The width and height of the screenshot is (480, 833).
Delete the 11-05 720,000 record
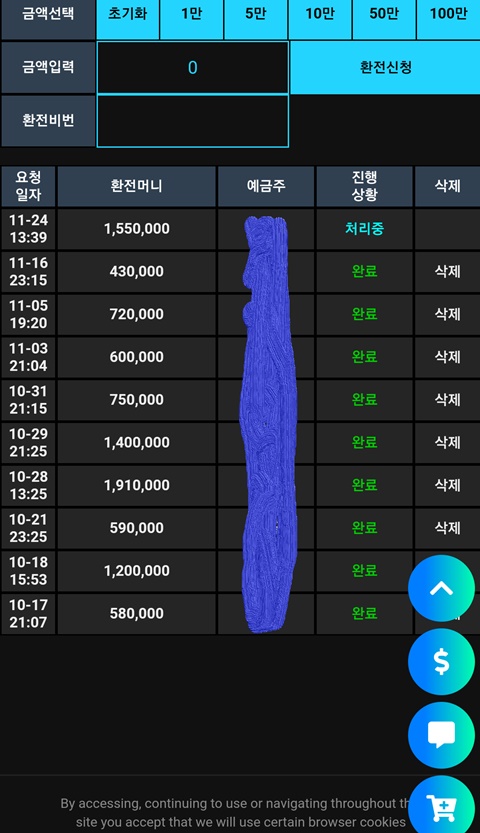click(448, 314)
